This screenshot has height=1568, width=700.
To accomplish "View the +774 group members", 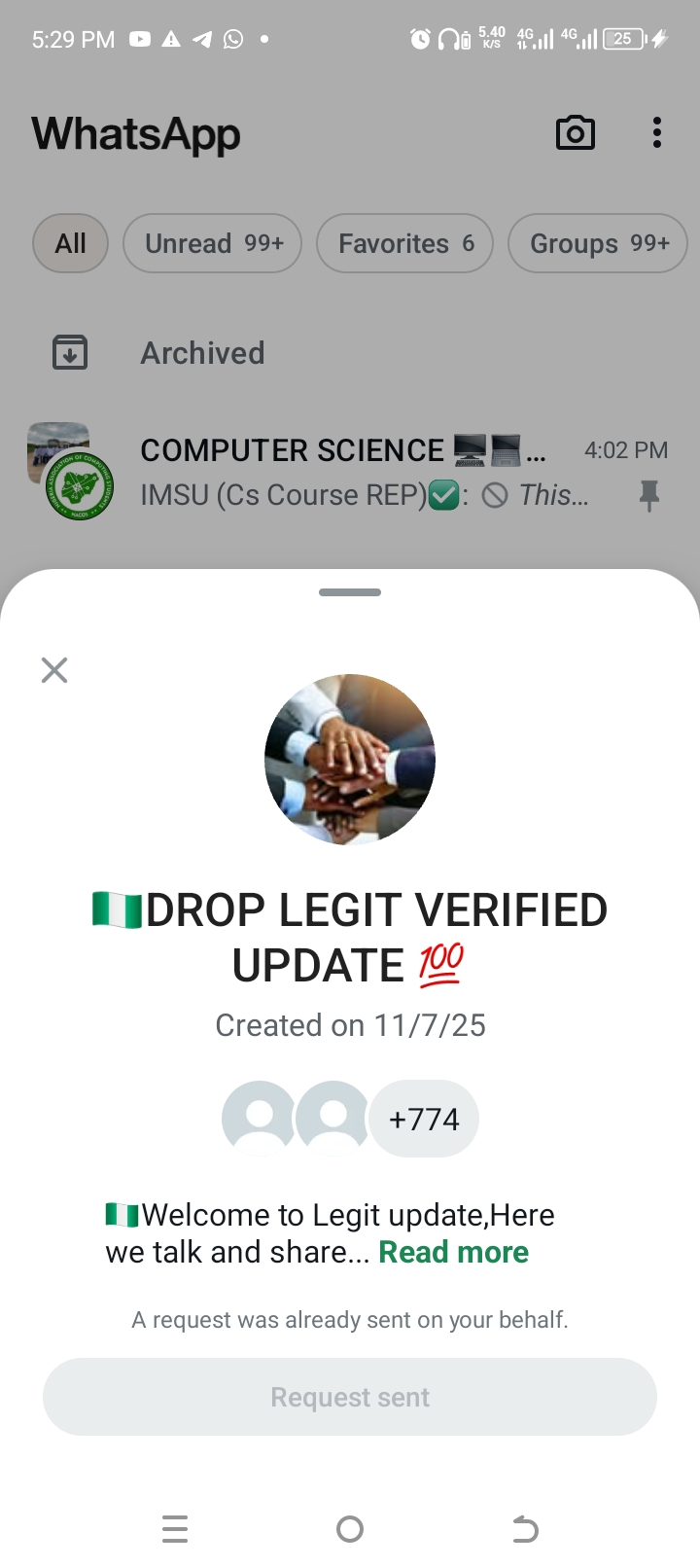I will [424, 1120].
